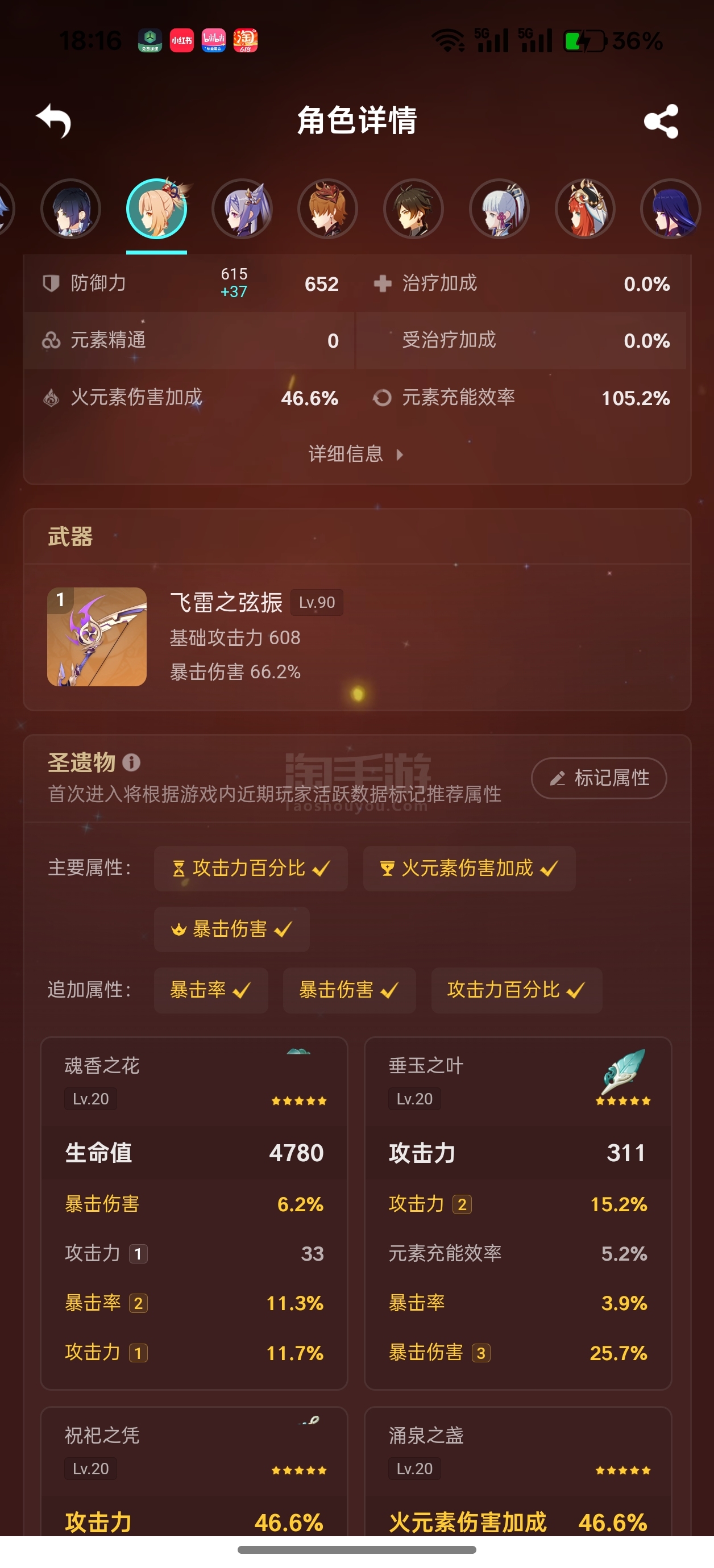Expand 详细信息 for full stats
The width and height of the screenshot is (714, 1568).
(x=356, y=454)
